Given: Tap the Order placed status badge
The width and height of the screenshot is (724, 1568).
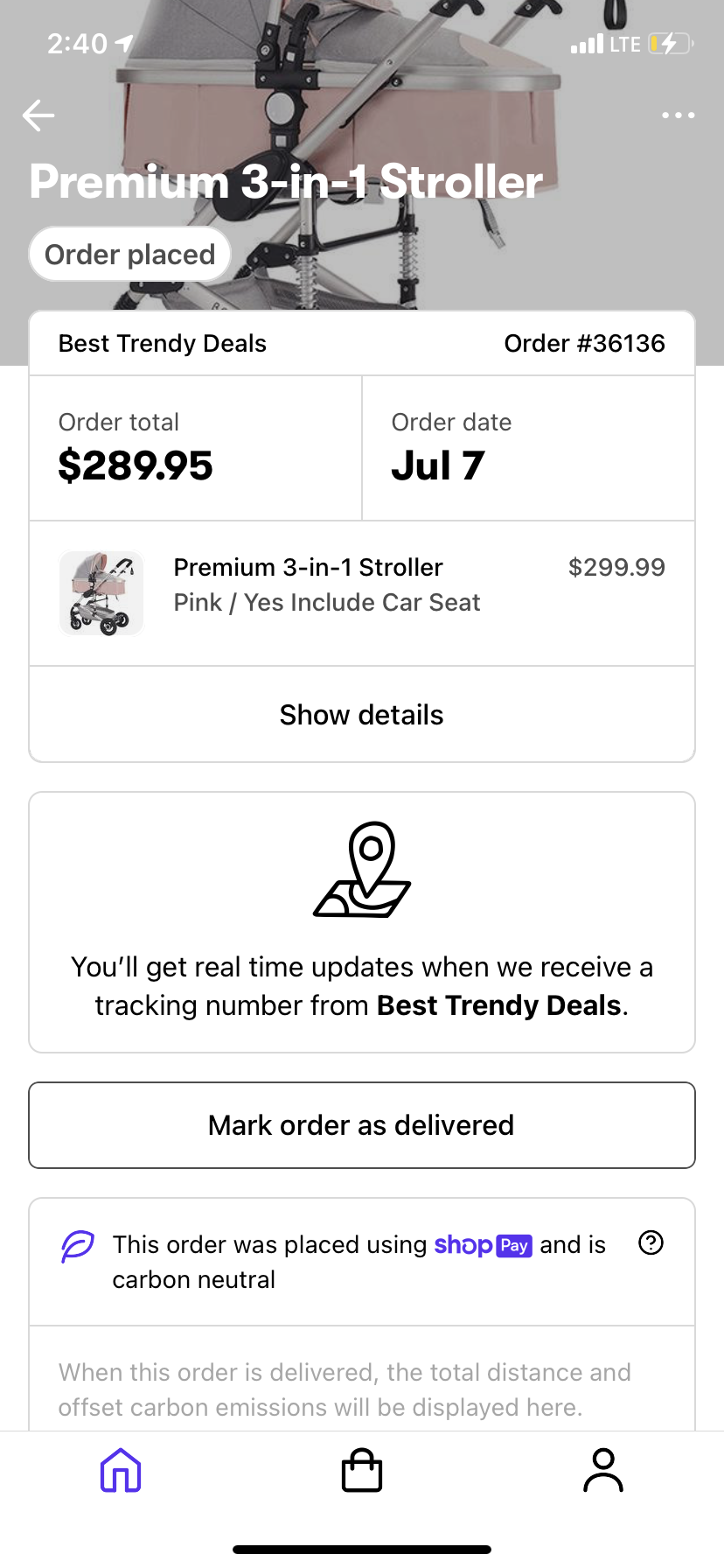Looking at the screenshot, I should pos(129,254).
